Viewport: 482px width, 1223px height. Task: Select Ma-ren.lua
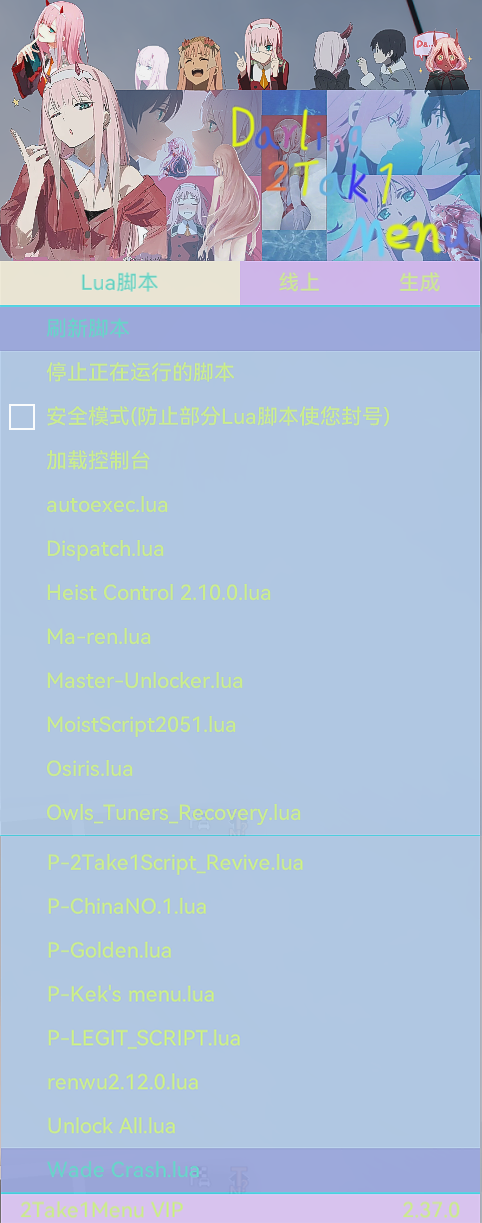[241, 637]
